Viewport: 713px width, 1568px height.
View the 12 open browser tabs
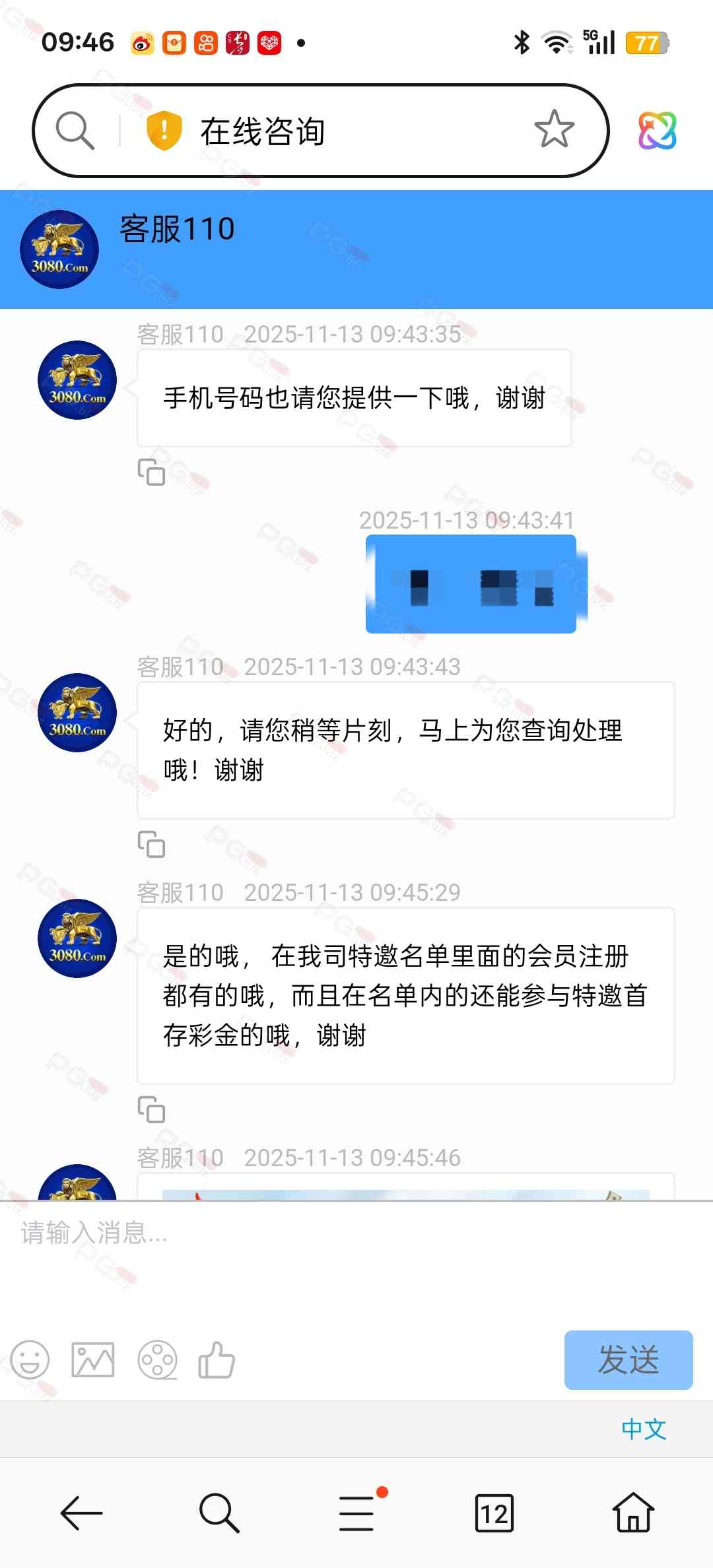(x=494, y=1513)
